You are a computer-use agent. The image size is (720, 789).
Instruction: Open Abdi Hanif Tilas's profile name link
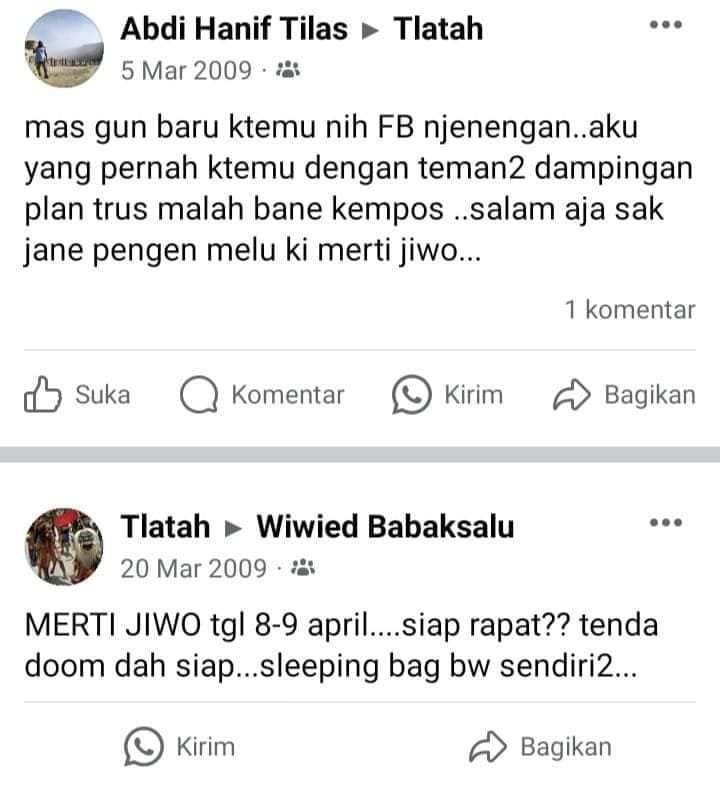click(234, 29)
